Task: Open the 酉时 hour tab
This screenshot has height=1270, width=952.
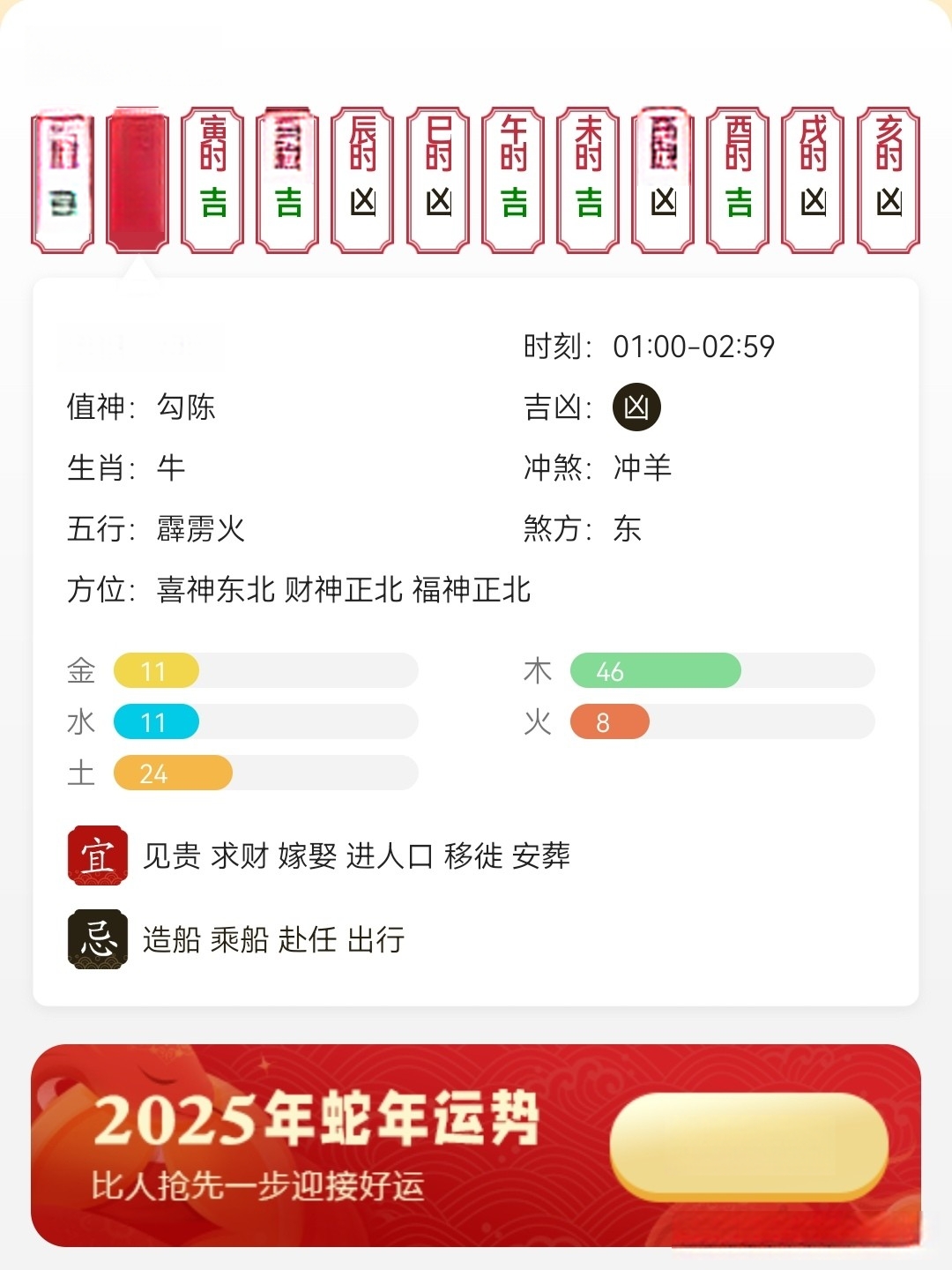Action: 739,180
